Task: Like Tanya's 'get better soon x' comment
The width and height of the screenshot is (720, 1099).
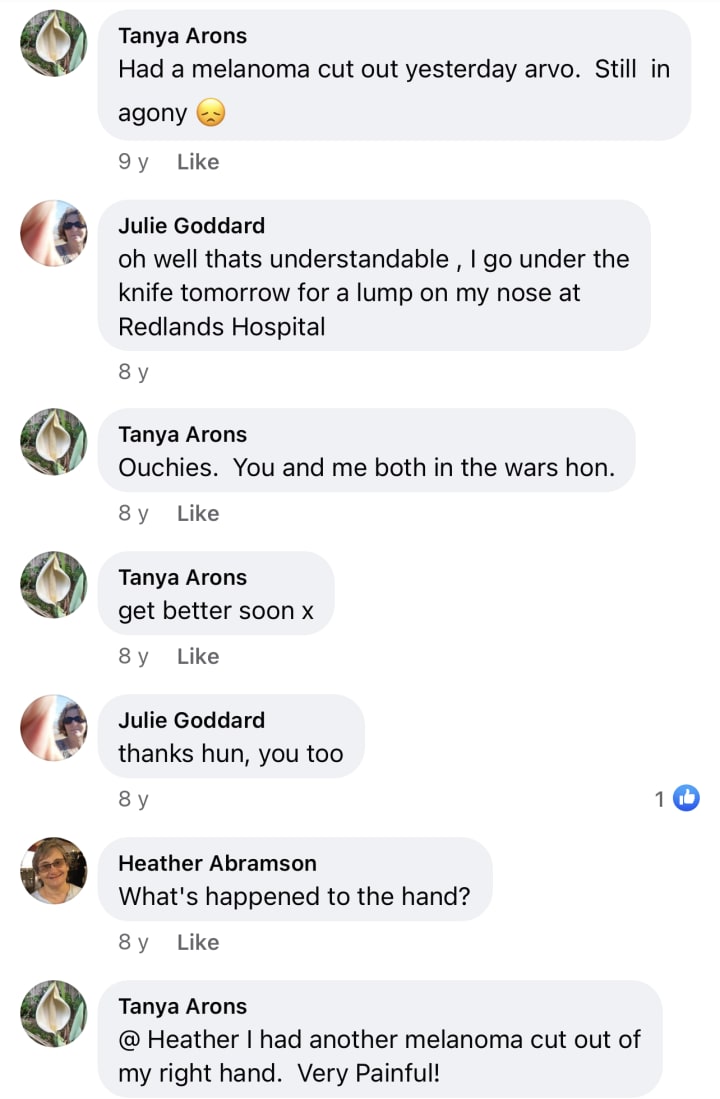Action: 197,656
